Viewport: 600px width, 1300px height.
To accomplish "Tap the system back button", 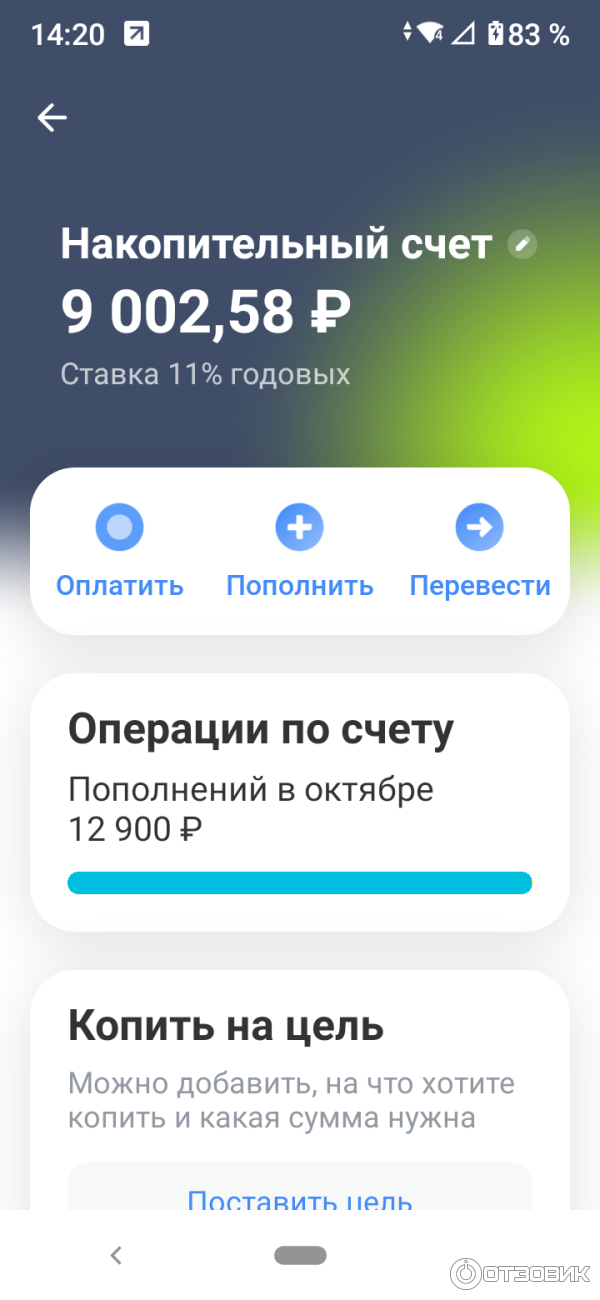I will click(116, 1256).
